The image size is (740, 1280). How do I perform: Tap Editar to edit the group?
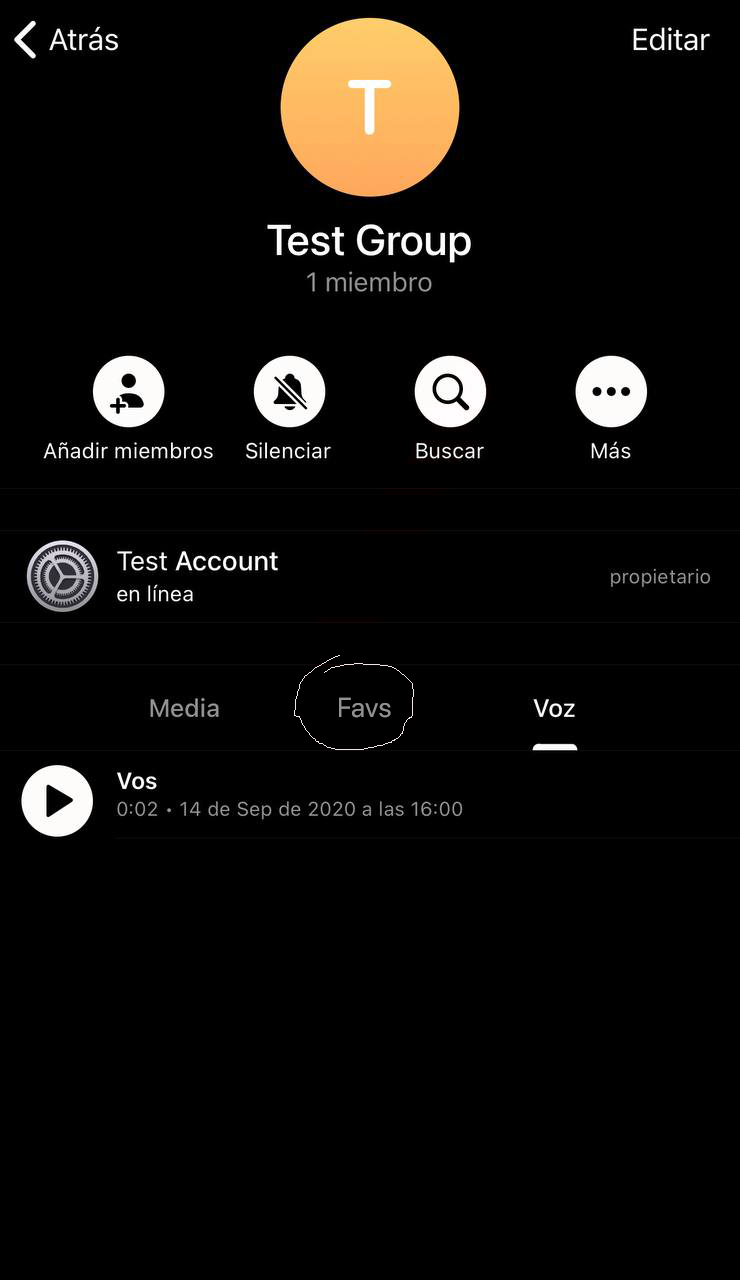tap(670, 40)
